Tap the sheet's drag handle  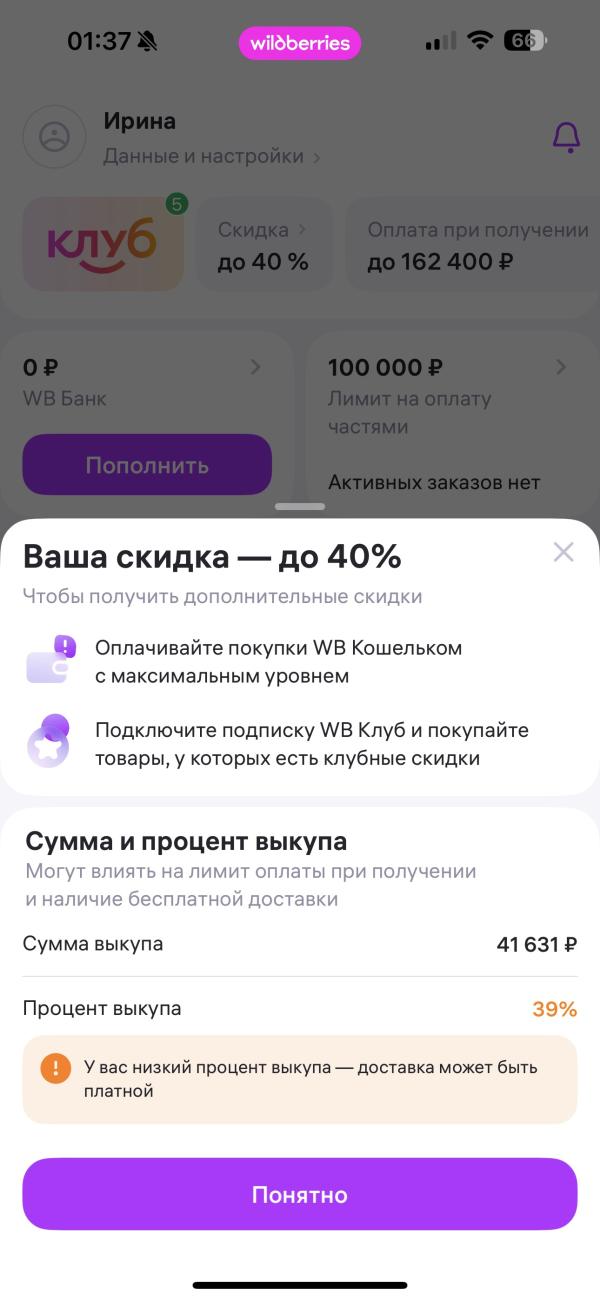(300, 506)
